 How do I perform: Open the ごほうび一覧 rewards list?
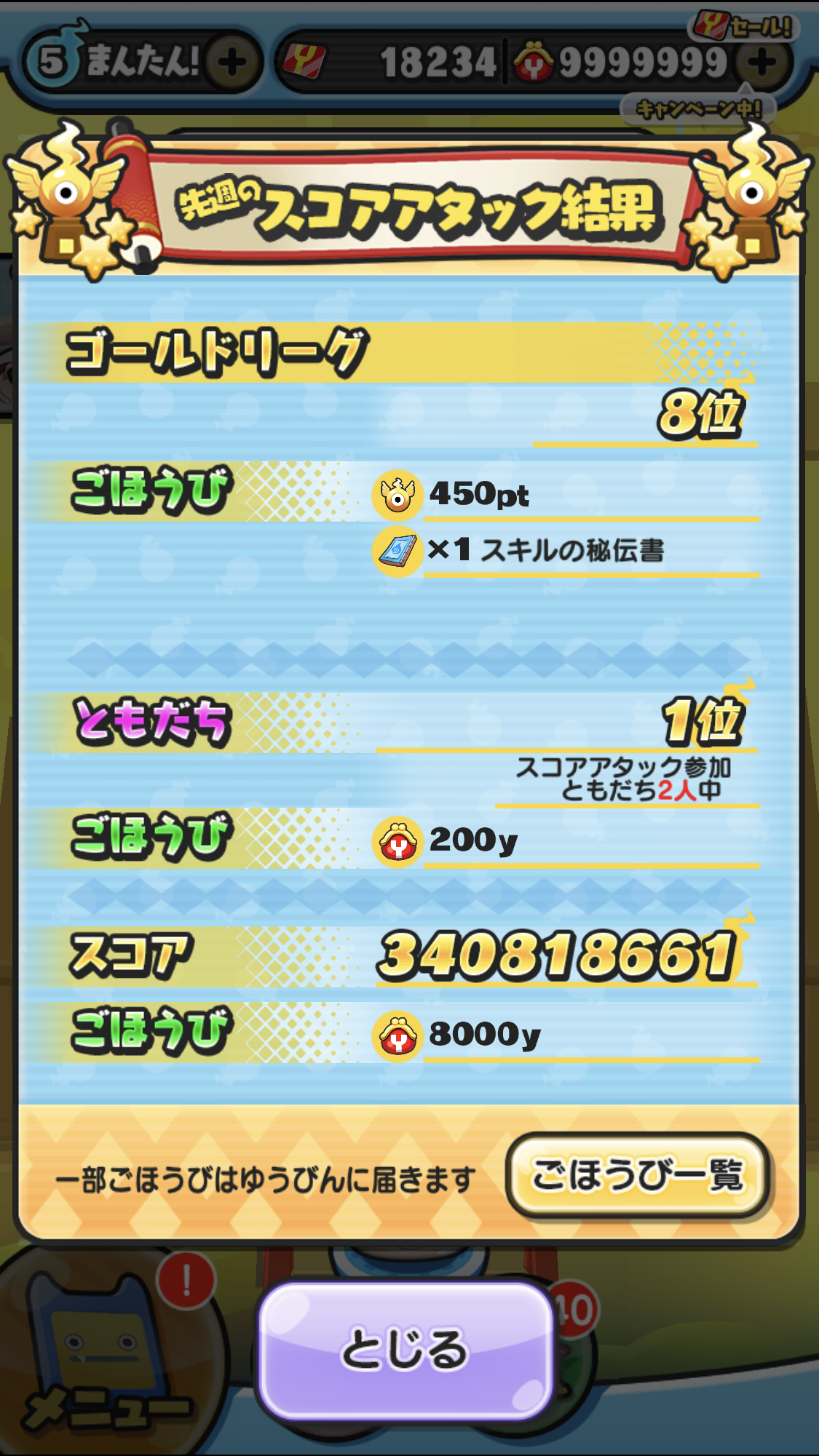[637, 1175]
